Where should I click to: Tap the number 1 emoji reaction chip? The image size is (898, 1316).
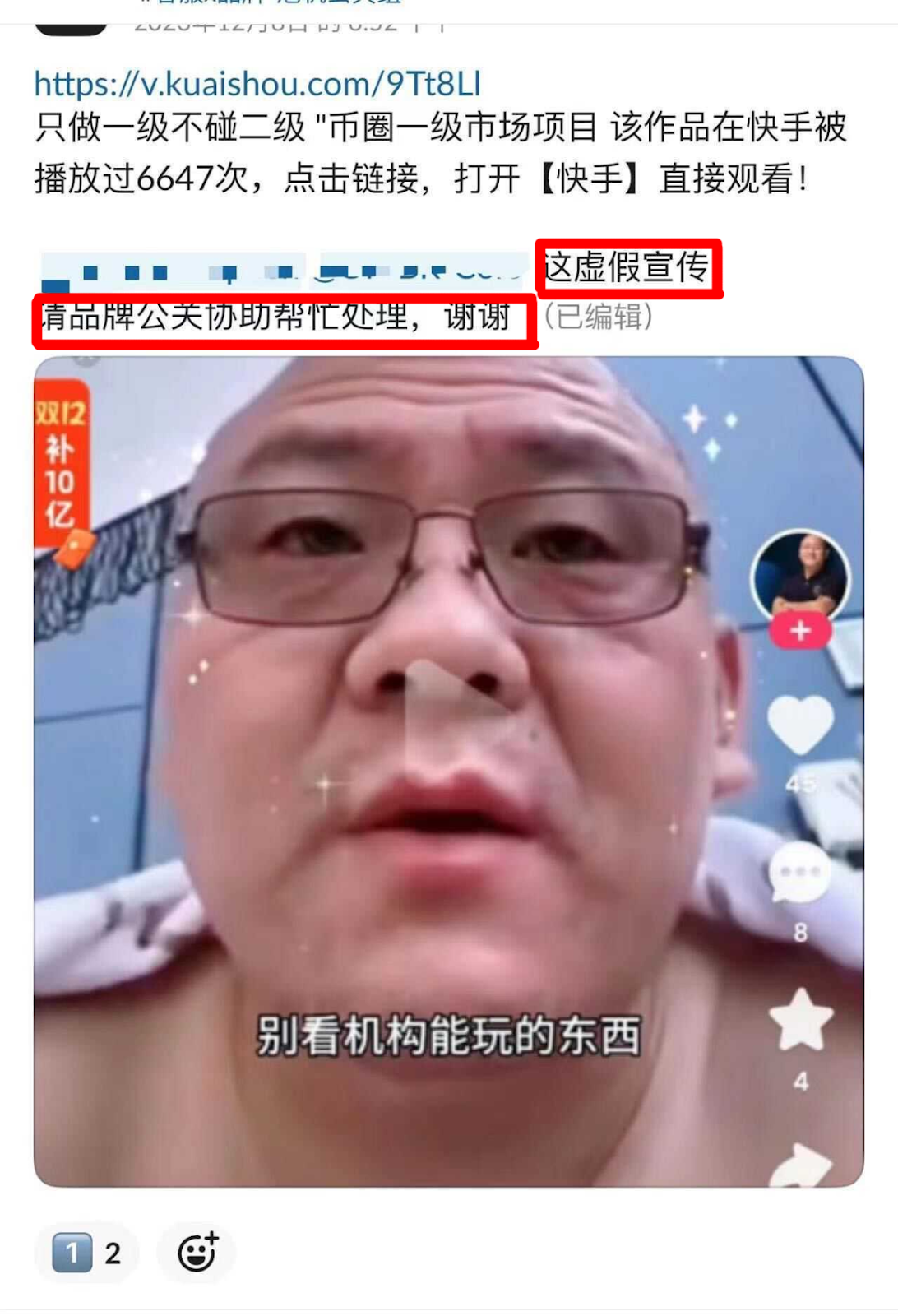pos(86,1253)
